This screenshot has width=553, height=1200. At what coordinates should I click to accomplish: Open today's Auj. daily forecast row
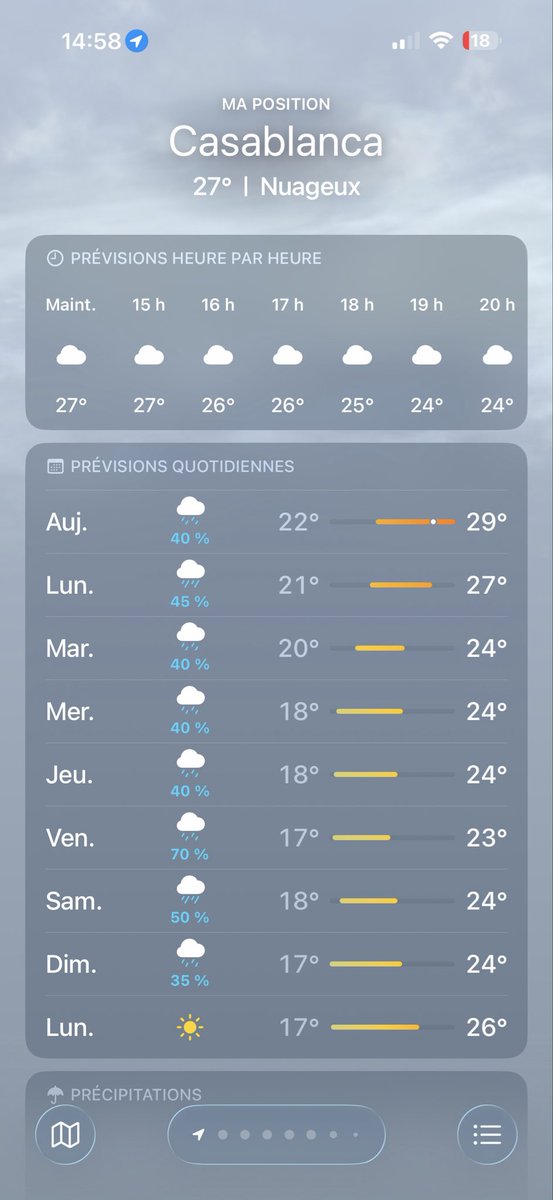click(276, 522)
